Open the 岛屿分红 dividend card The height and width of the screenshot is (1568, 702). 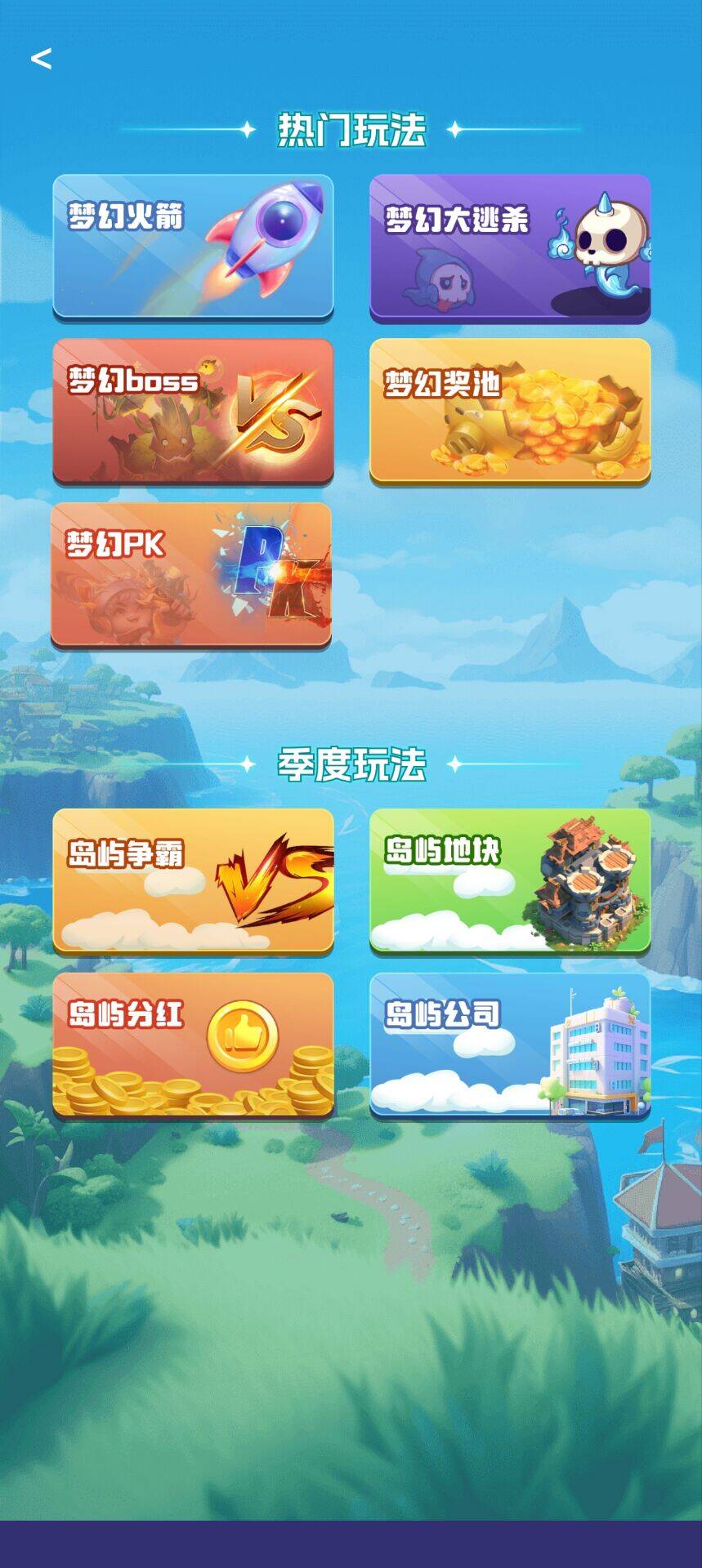click(193, 1045)
